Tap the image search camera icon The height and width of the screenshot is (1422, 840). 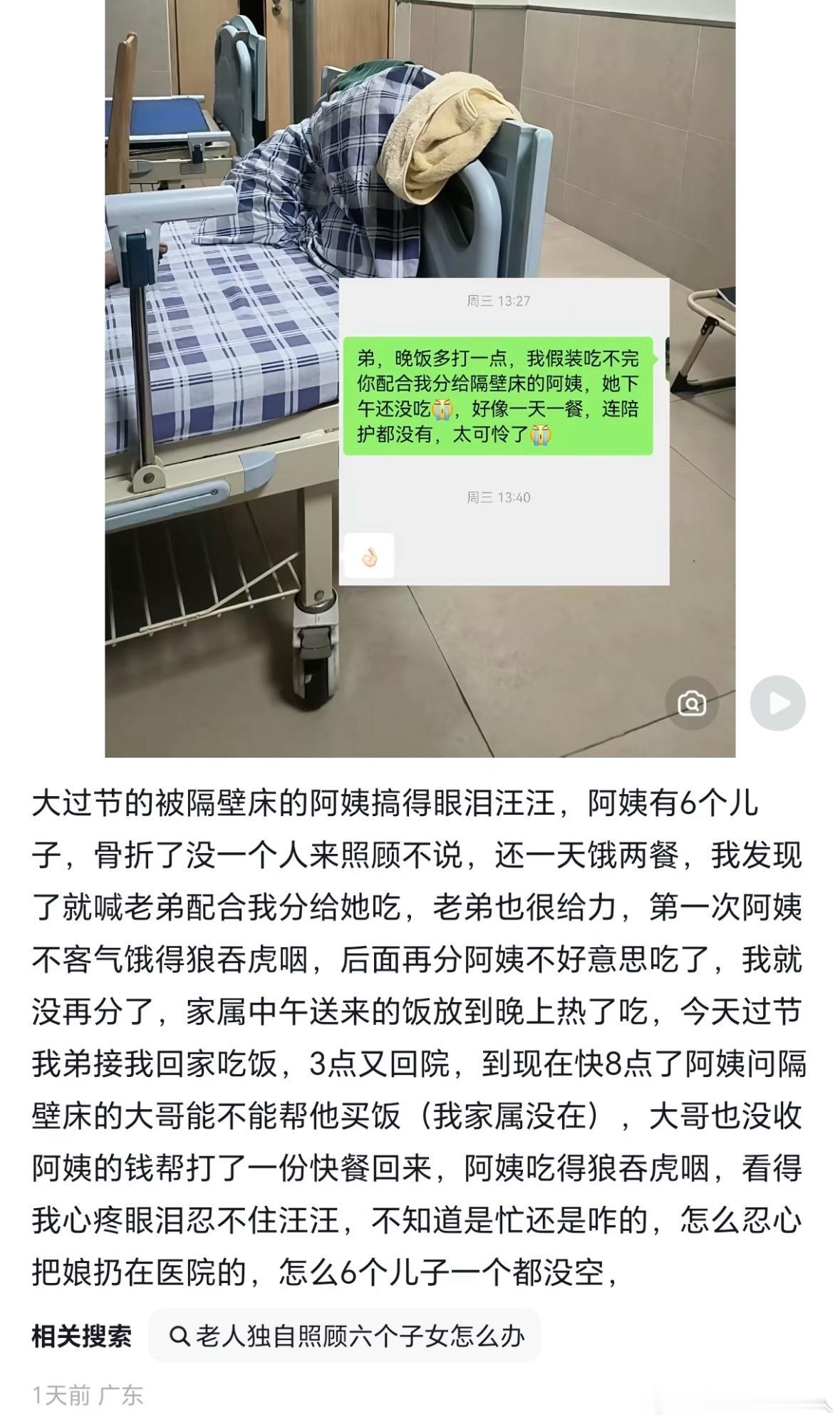691,704
